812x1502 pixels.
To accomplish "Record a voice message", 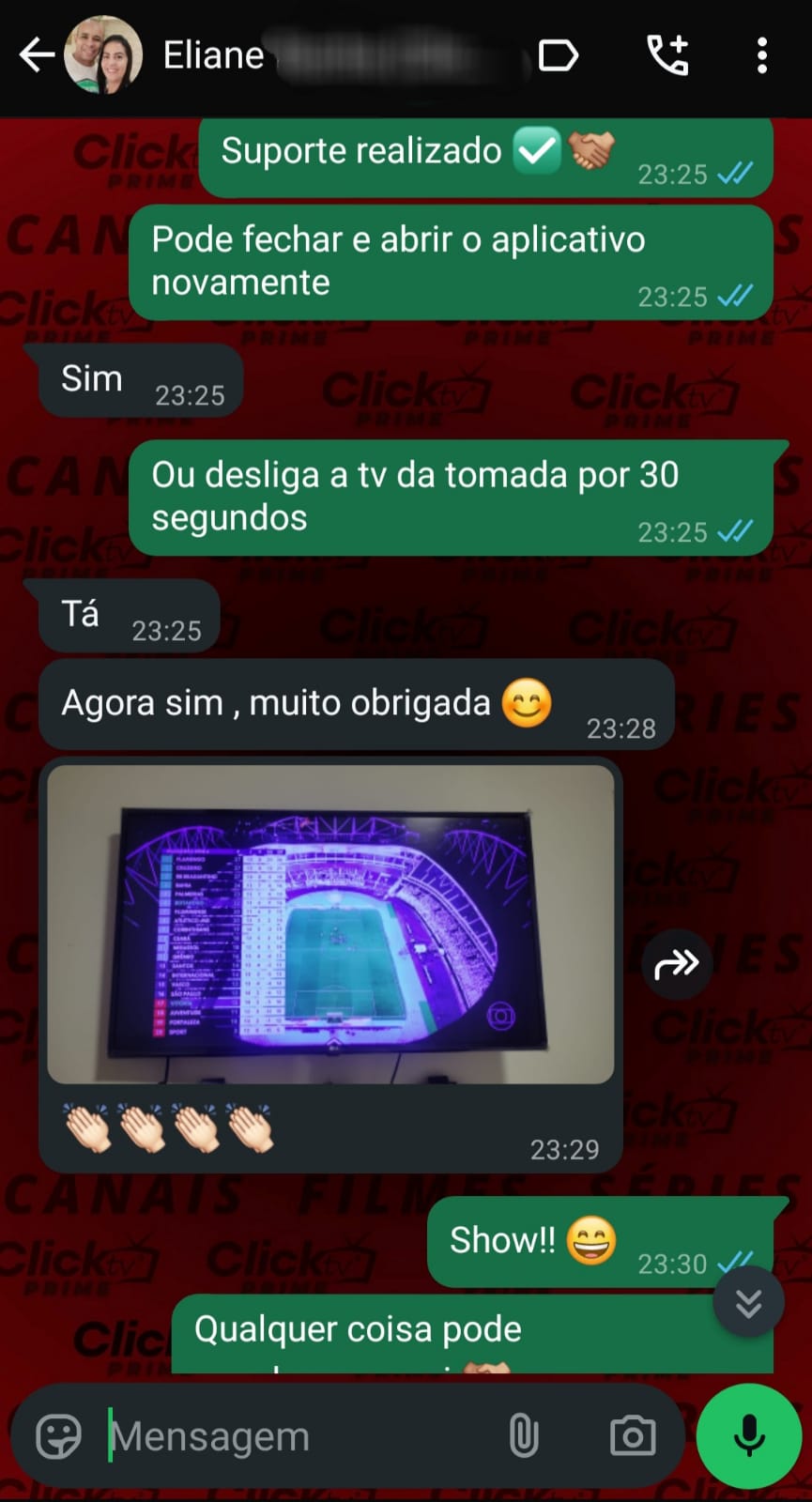I will (748, 1436).
